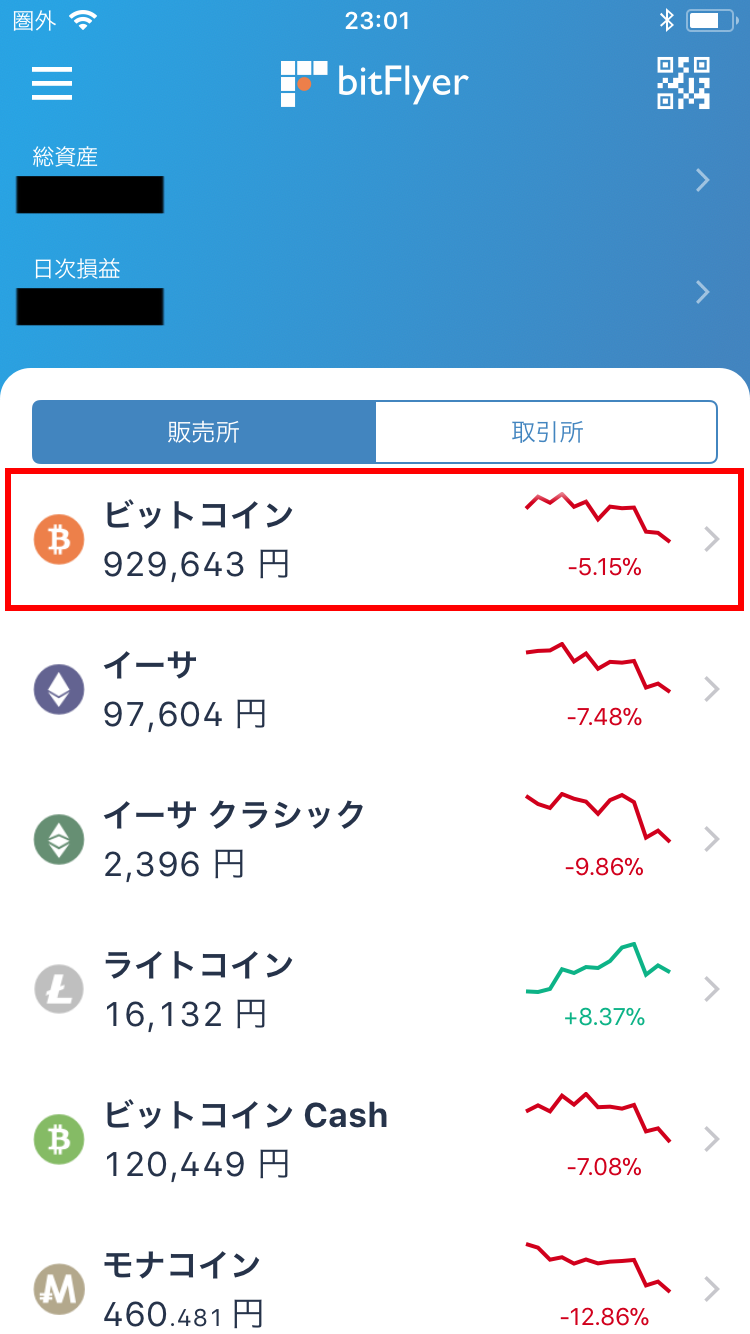The image size is (750, 1334).
Task: Switch to the 取引所 tab
Action: tap(547, 432)
